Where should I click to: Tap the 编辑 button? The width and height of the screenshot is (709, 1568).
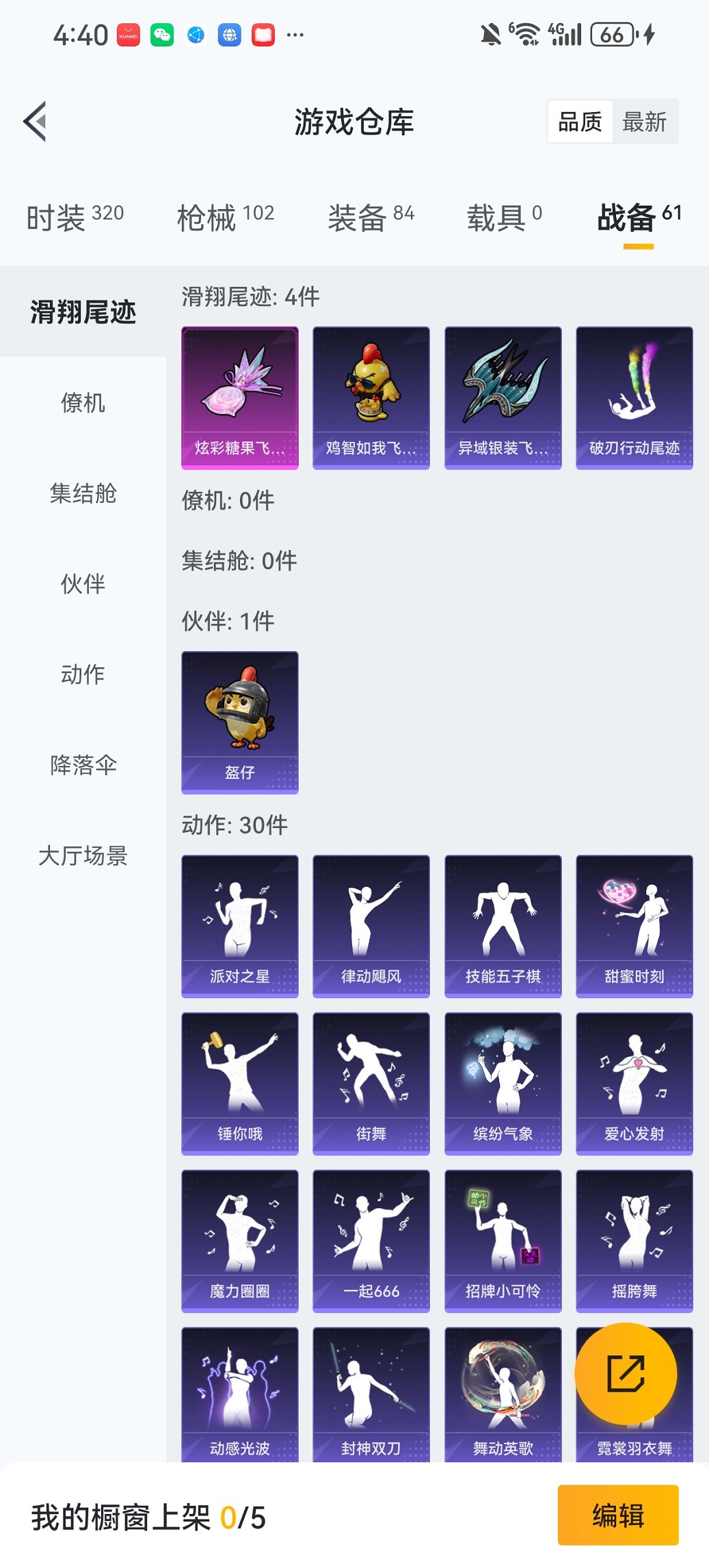pos(617,1517)
